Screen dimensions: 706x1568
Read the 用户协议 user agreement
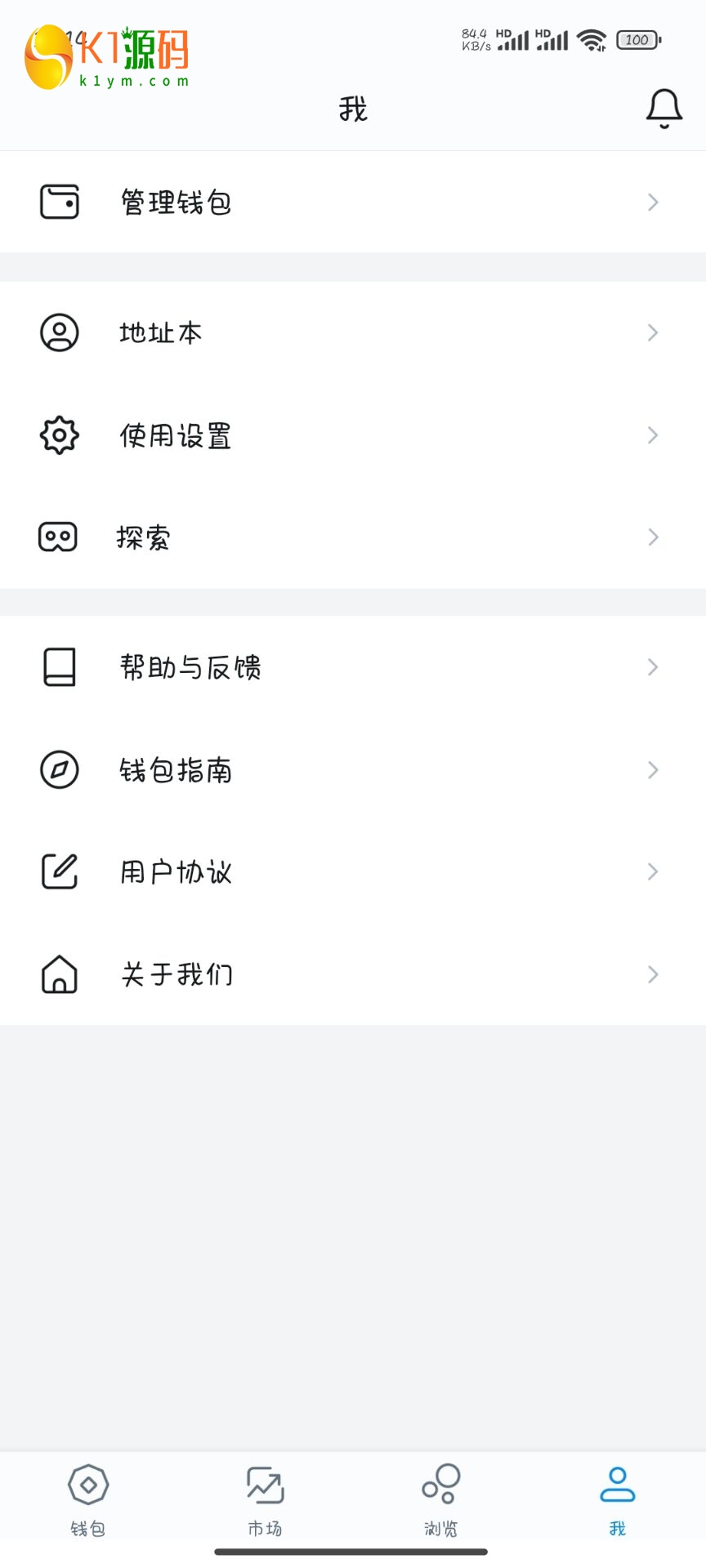353,871
